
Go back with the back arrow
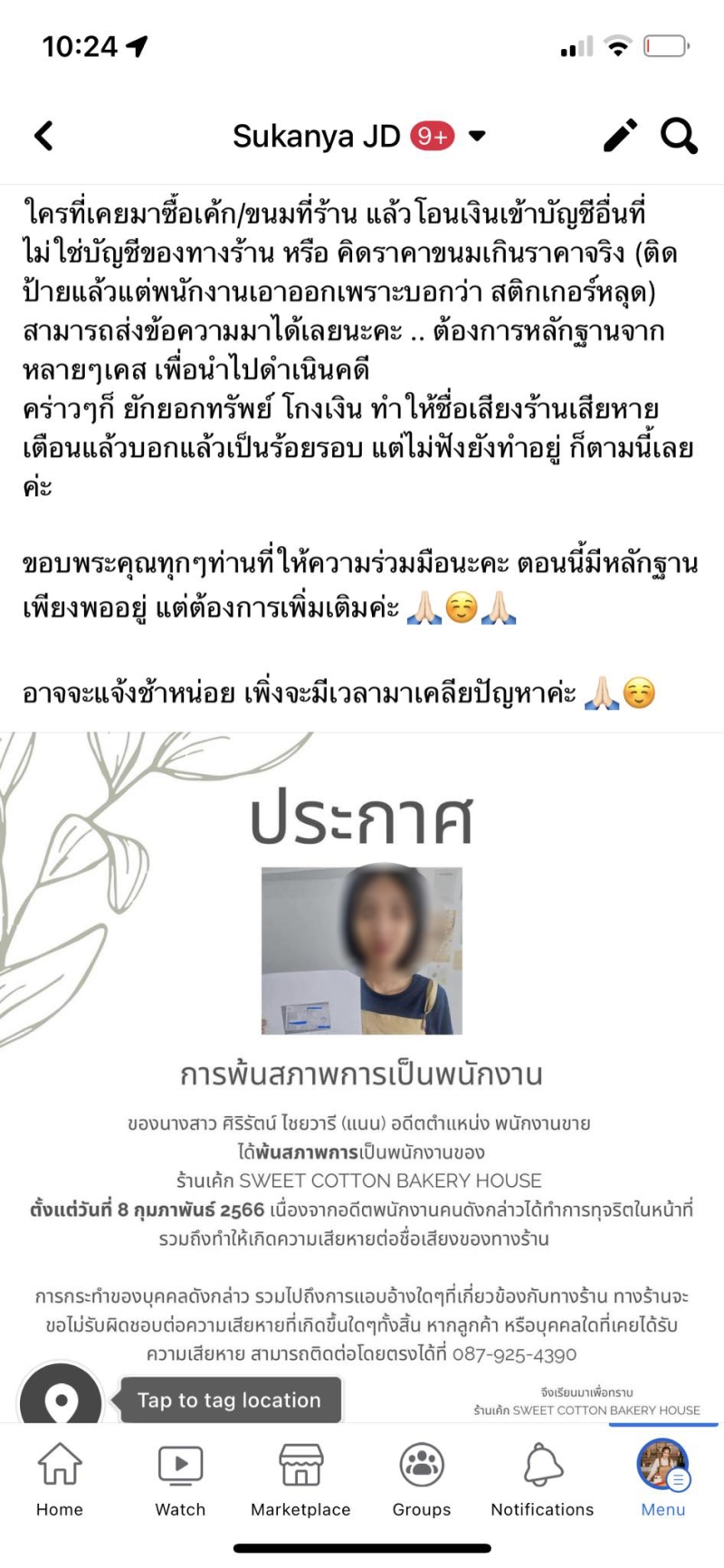[43, 136]
